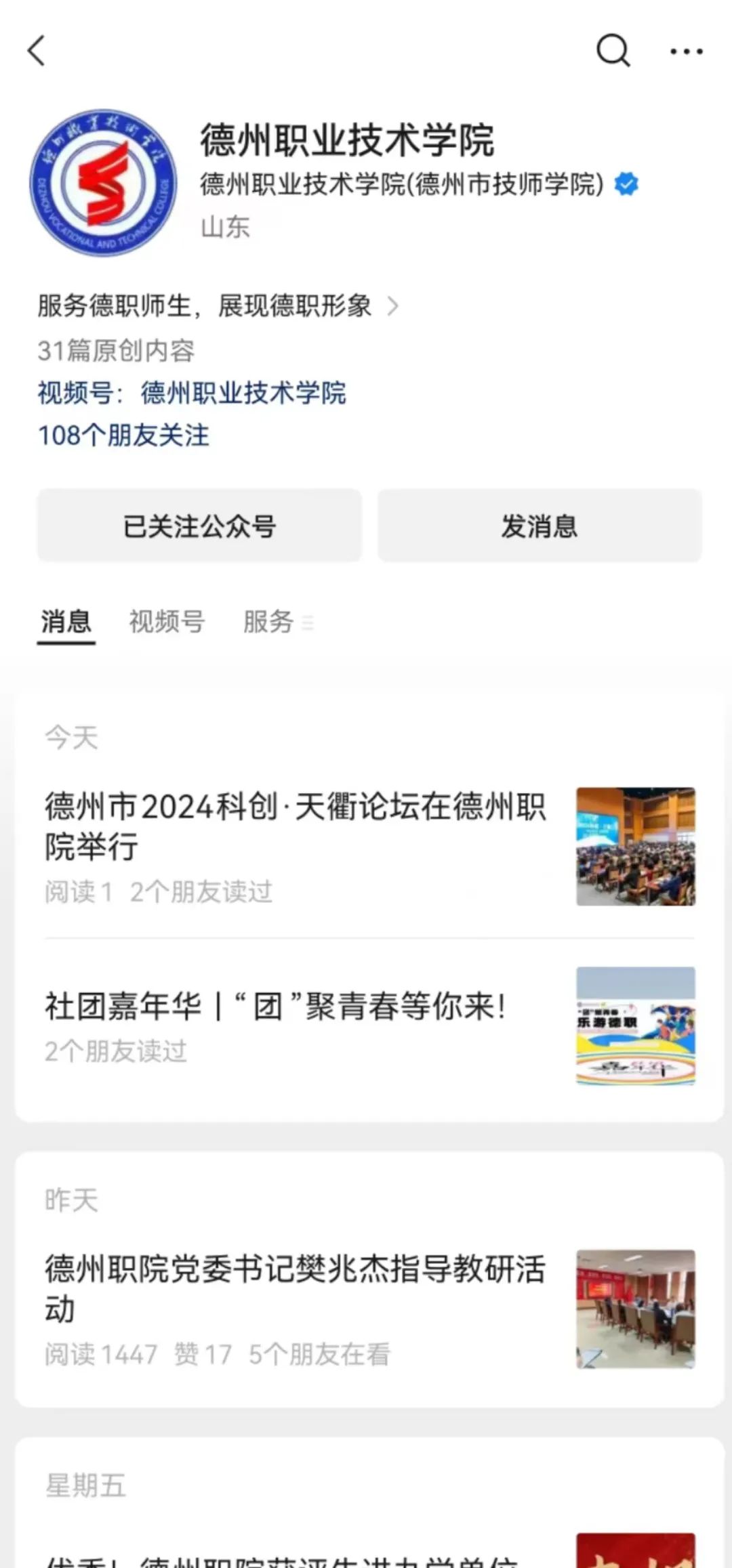Read the 社团嘉年华 “团”聚青春等你来 article
Viewport: 732px width, 1568px height.
(x=275, y=1007)
